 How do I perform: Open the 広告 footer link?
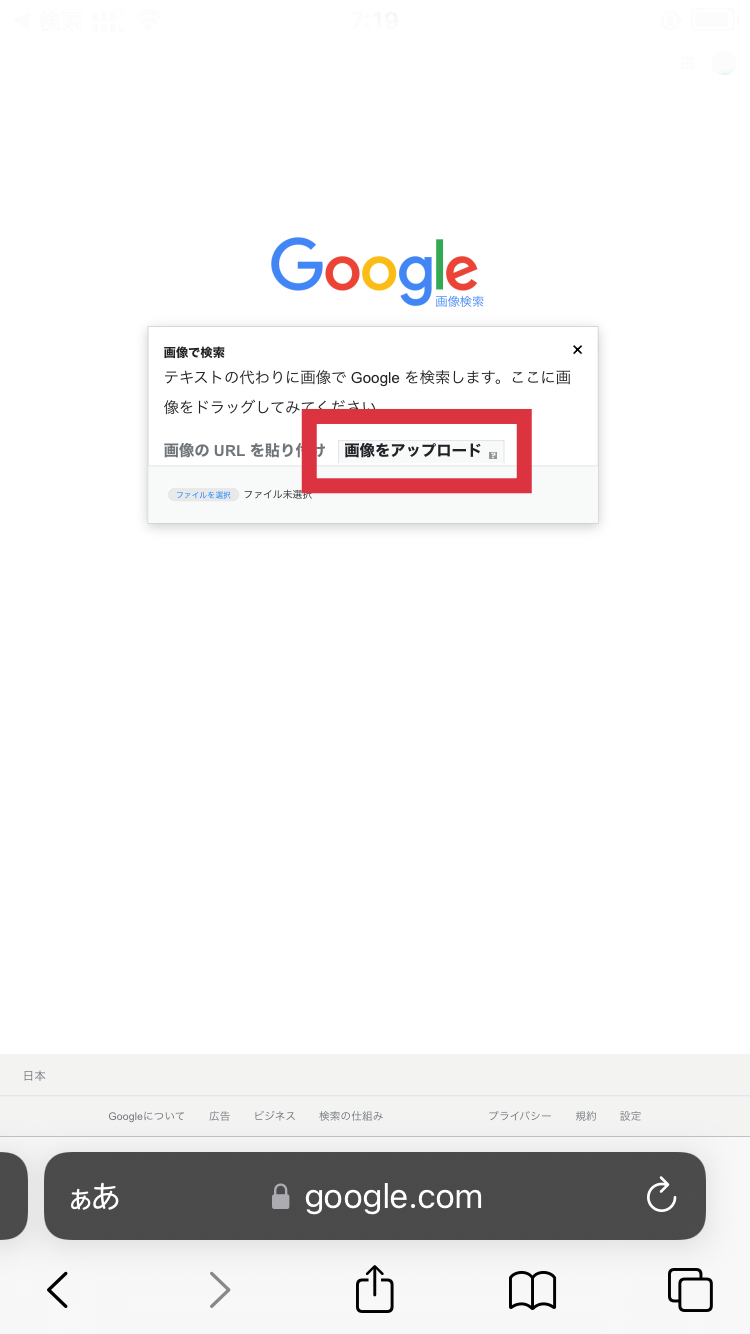[x=219, y=1116]
